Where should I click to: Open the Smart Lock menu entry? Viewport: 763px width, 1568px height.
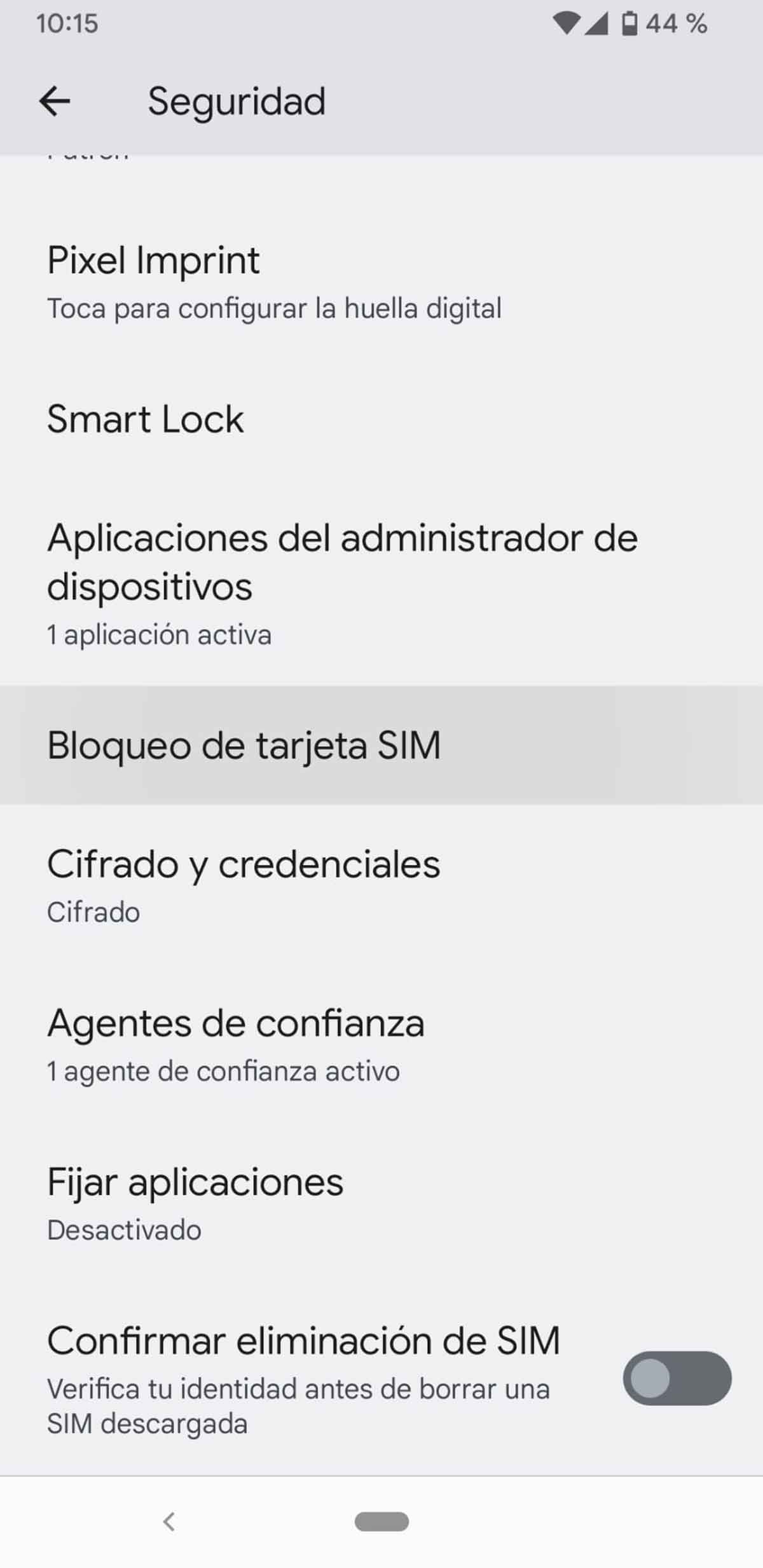click(146, 418)
